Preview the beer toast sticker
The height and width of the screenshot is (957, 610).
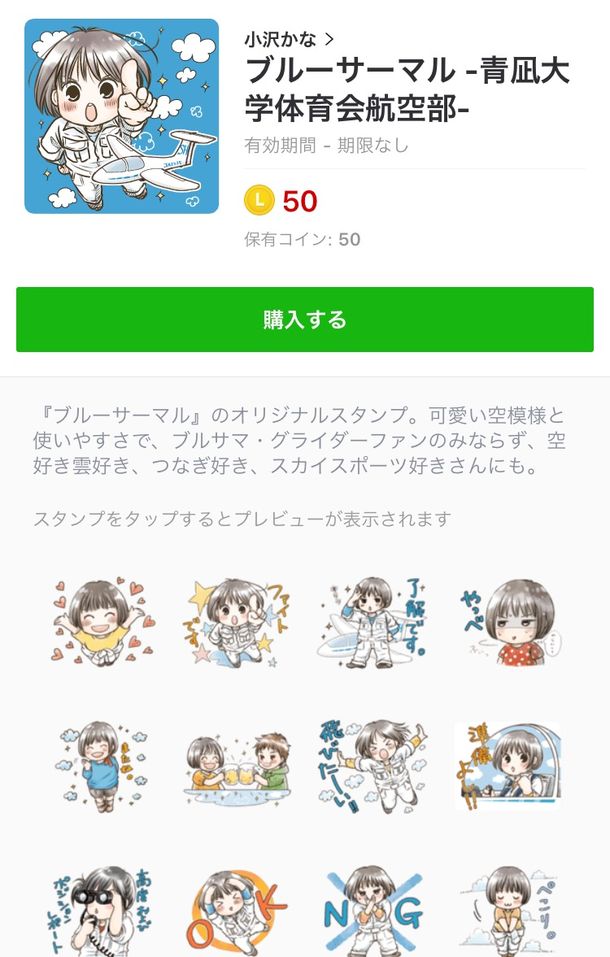(x=237, y=765)
